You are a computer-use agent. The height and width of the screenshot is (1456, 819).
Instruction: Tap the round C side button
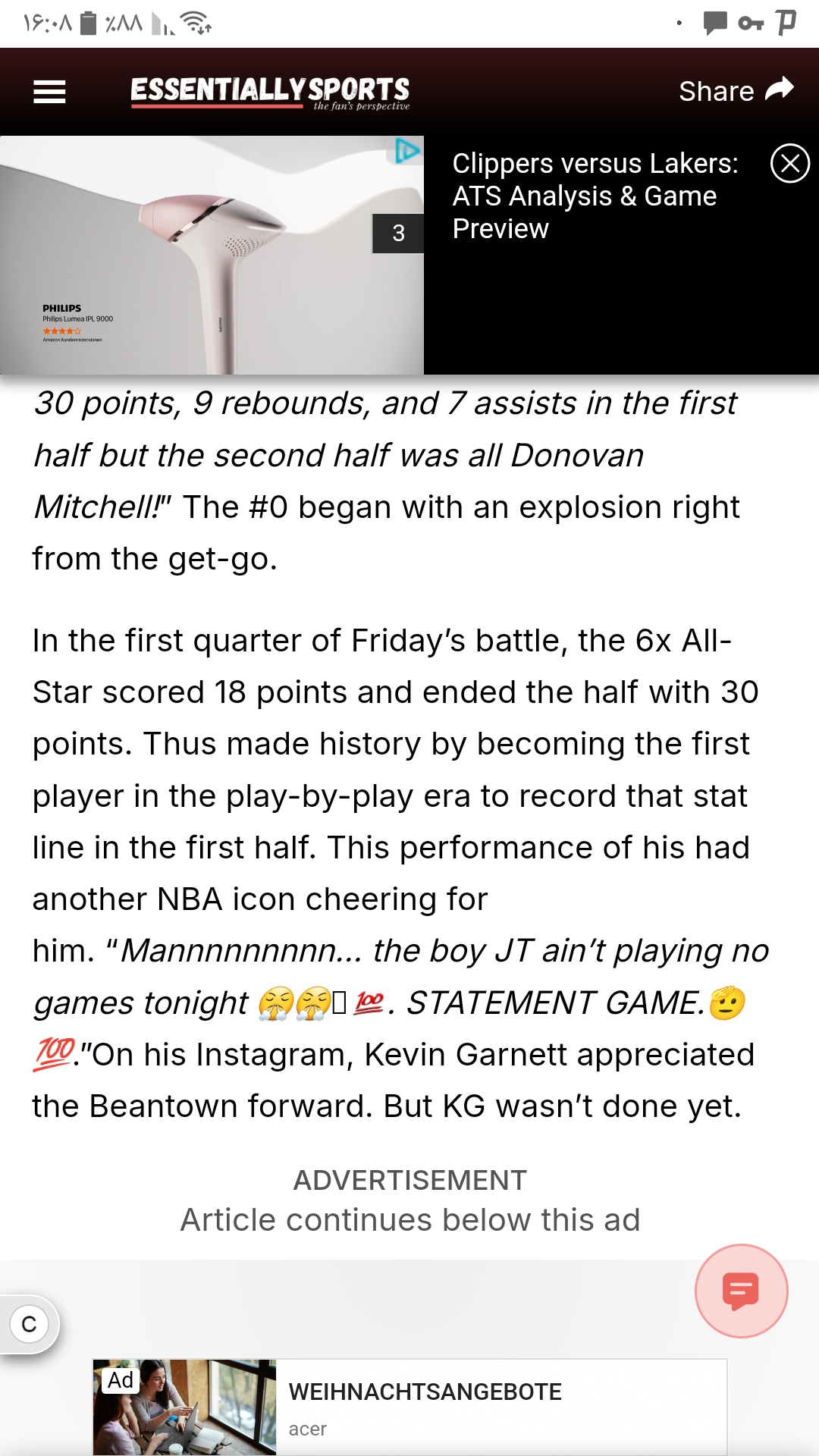click(x=29, y=1325)
